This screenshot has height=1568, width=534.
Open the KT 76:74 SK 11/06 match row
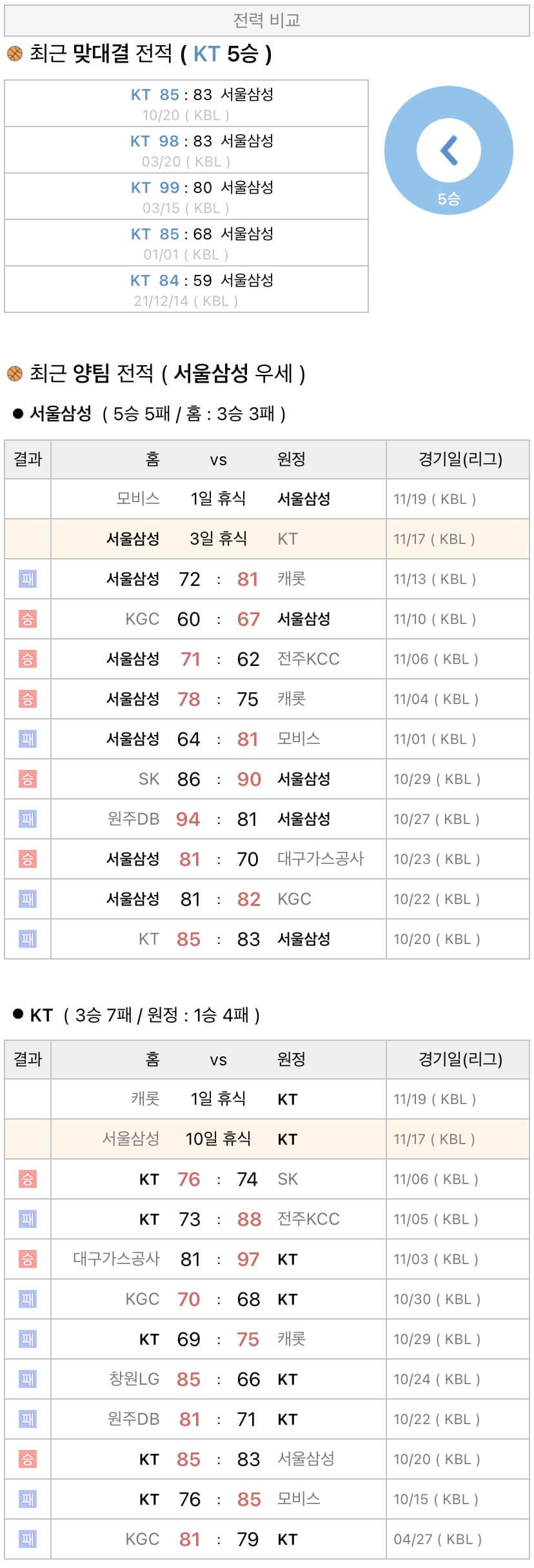[266, 1179]
